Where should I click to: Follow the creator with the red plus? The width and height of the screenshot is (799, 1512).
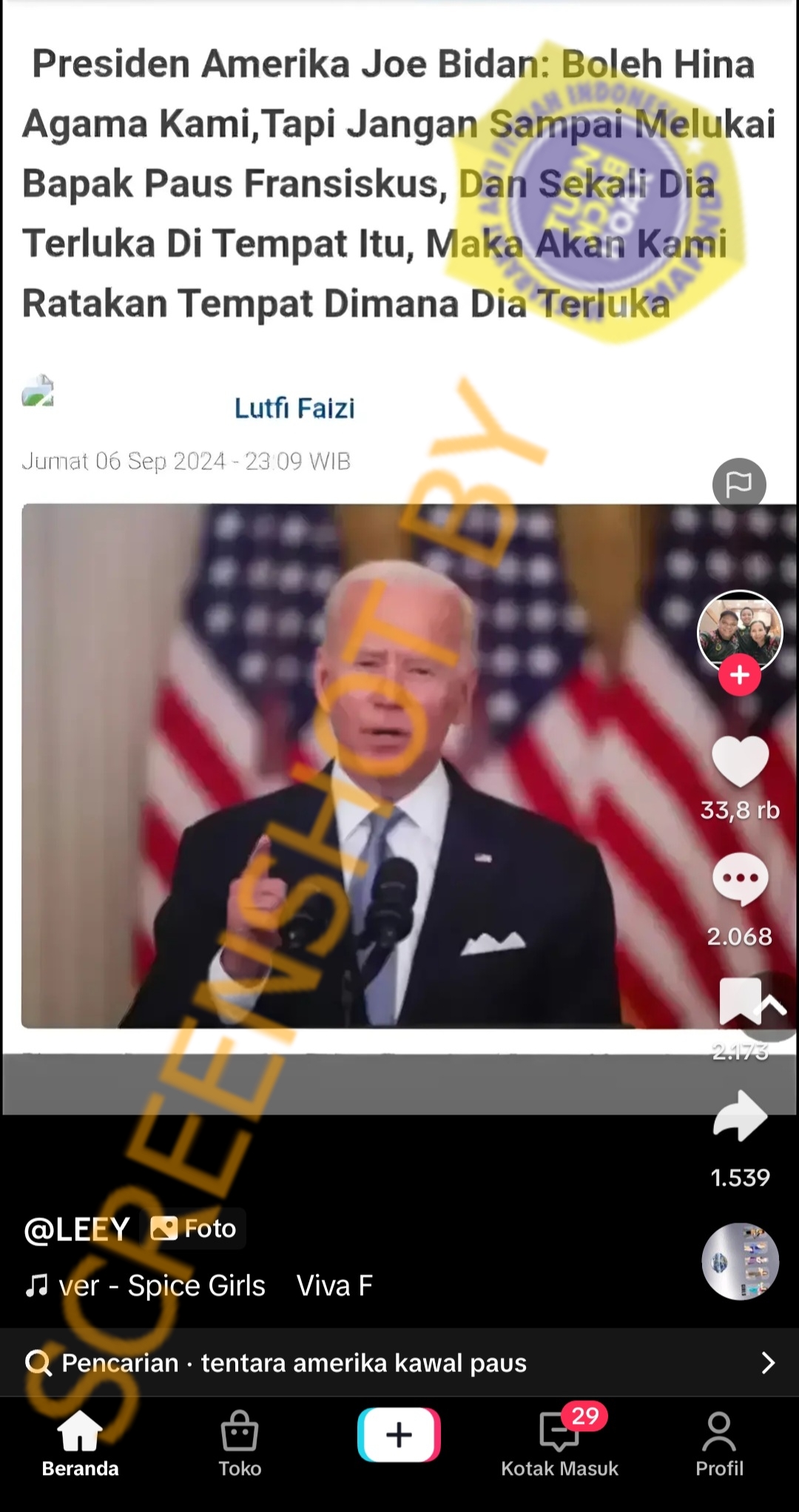click(x=740, y=675)
